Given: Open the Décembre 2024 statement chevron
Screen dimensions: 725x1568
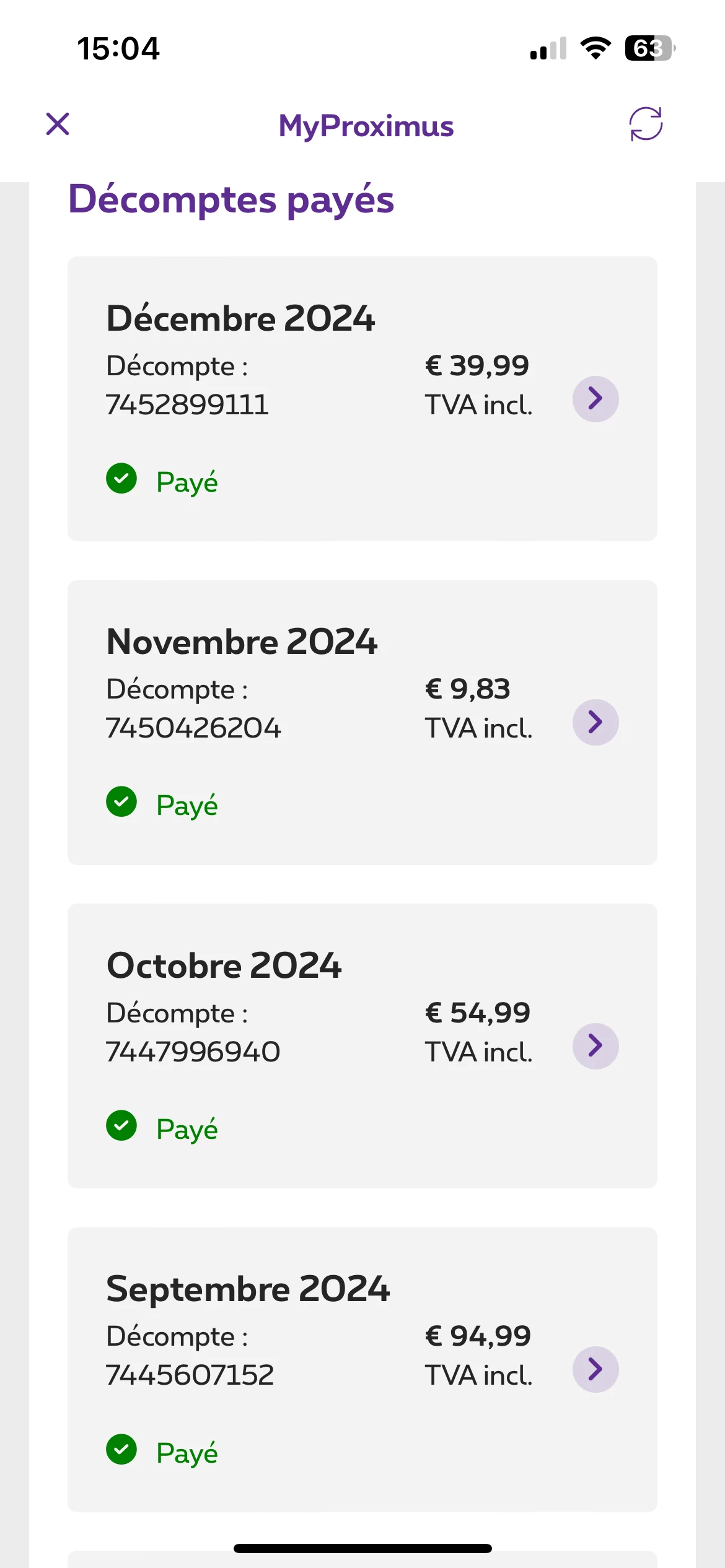Looking at the screenshot, I should click(x=595, y=399).
